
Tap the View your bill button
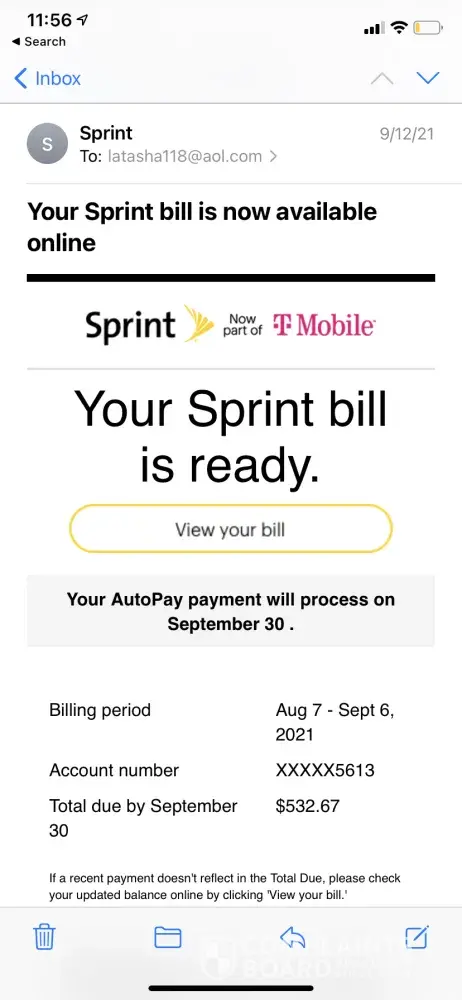click(x=230, y=529)
